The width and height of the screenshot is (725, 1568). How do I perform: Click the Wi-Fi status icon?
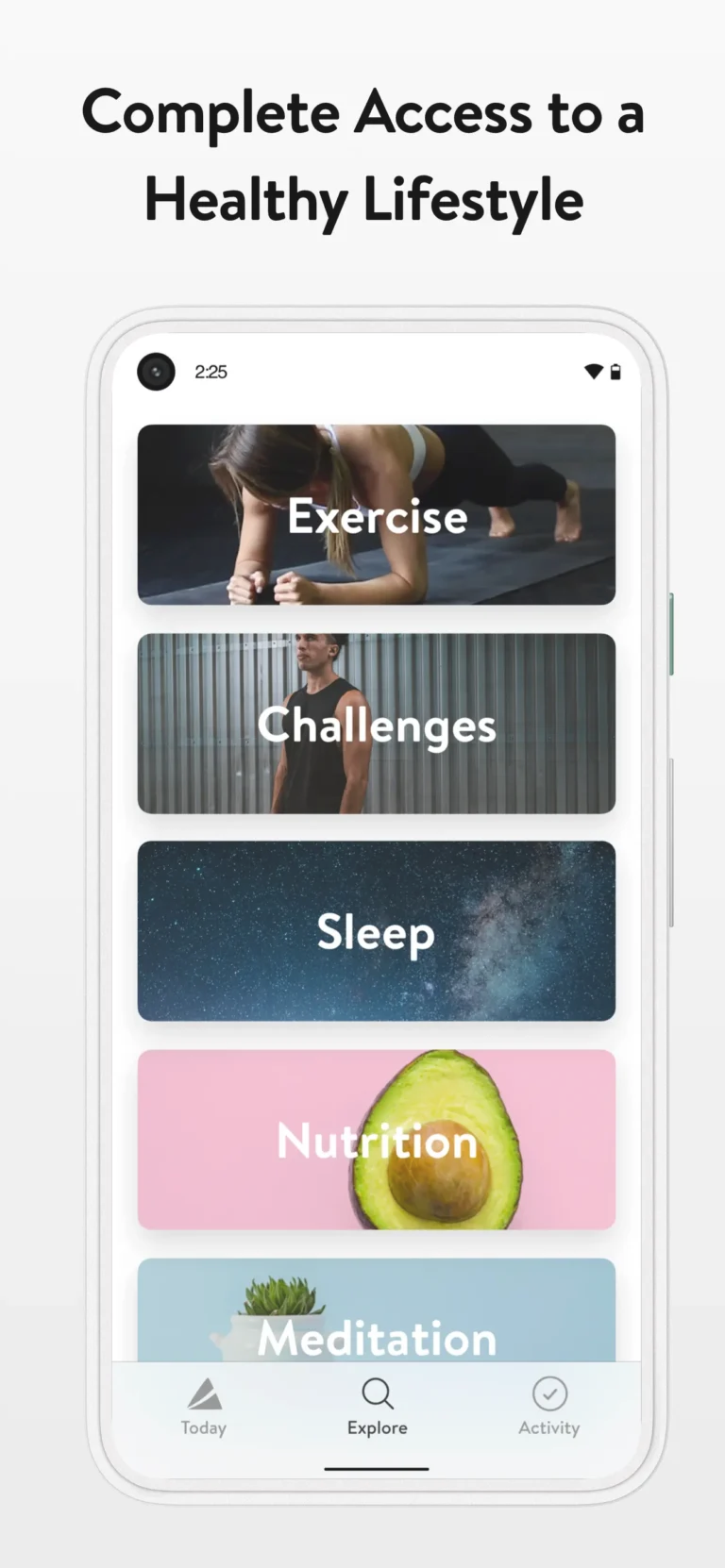click(594, 372)
